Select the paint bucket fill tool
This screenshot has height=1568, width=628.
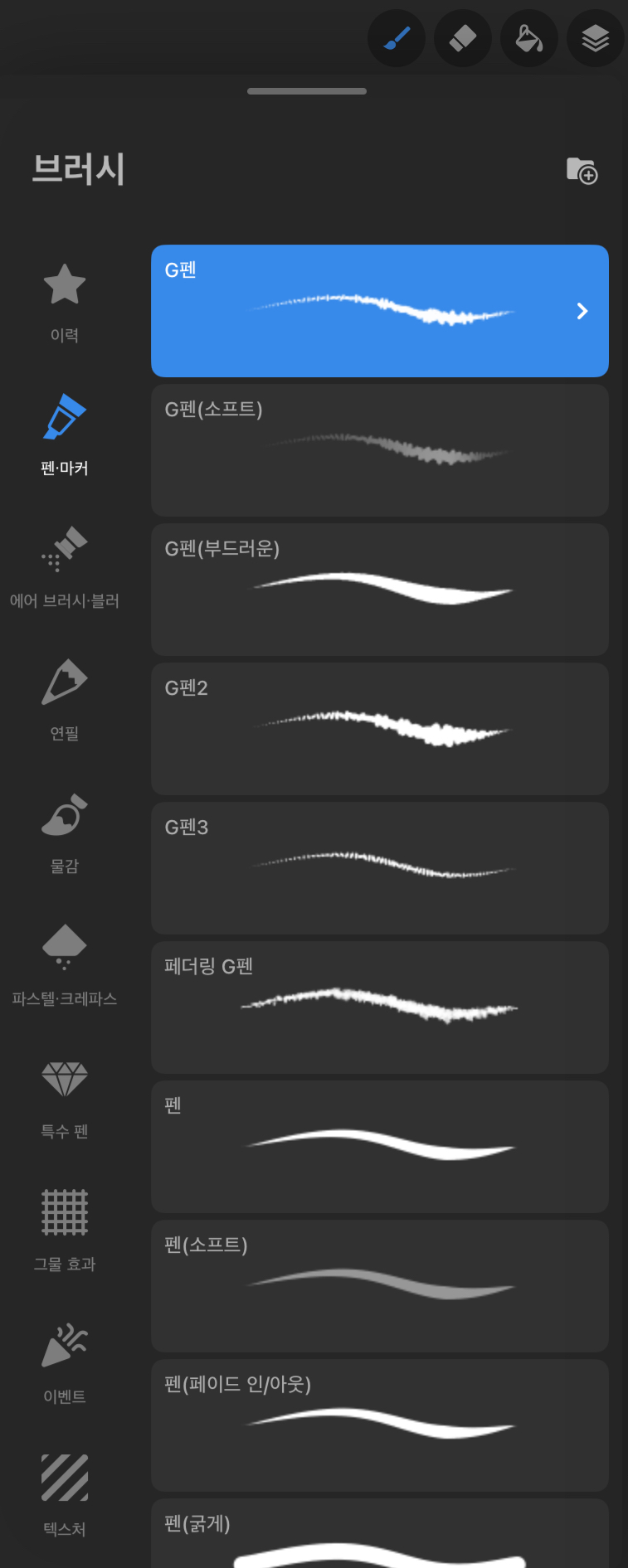tap(529, 38)
